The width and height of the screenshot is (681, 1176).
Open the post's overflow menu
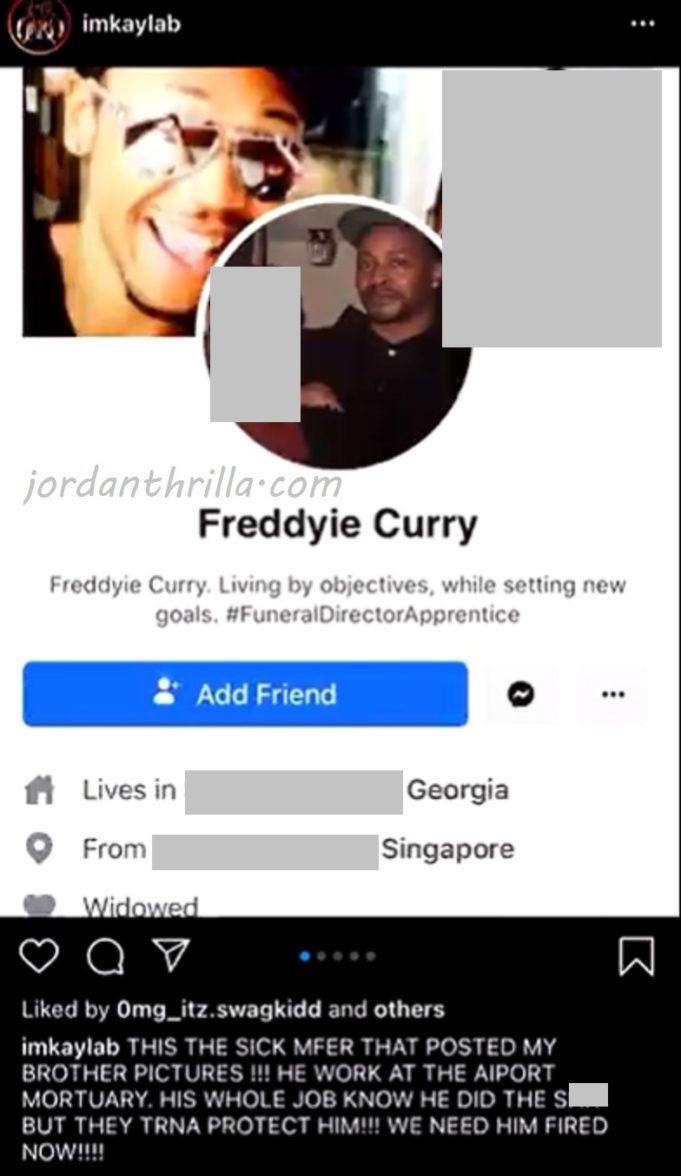(x=643, y=24)
